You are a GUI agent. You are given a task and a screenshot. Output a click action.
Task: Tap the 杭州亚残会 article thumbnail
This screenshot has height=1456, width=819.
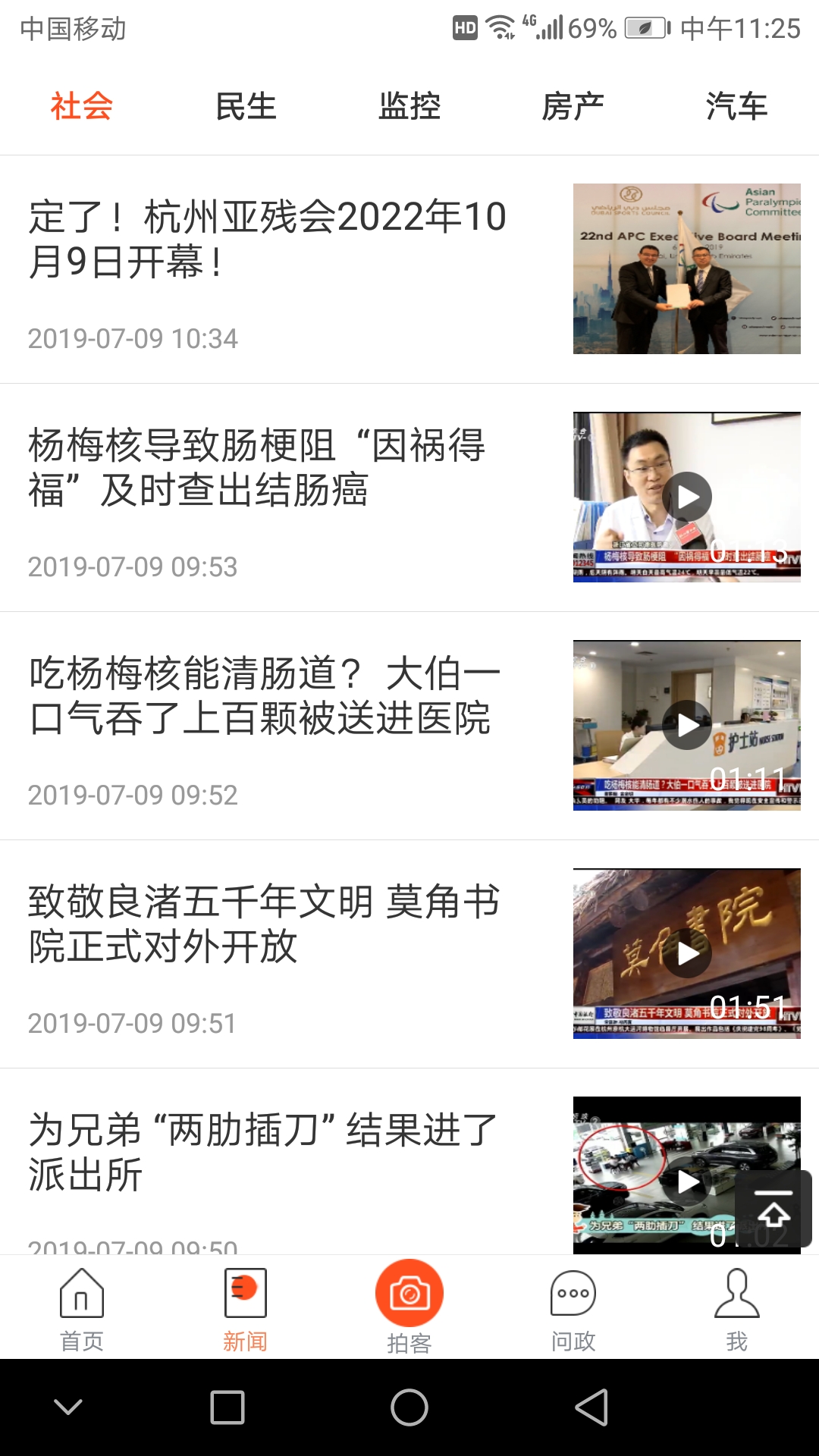[686, 269]
